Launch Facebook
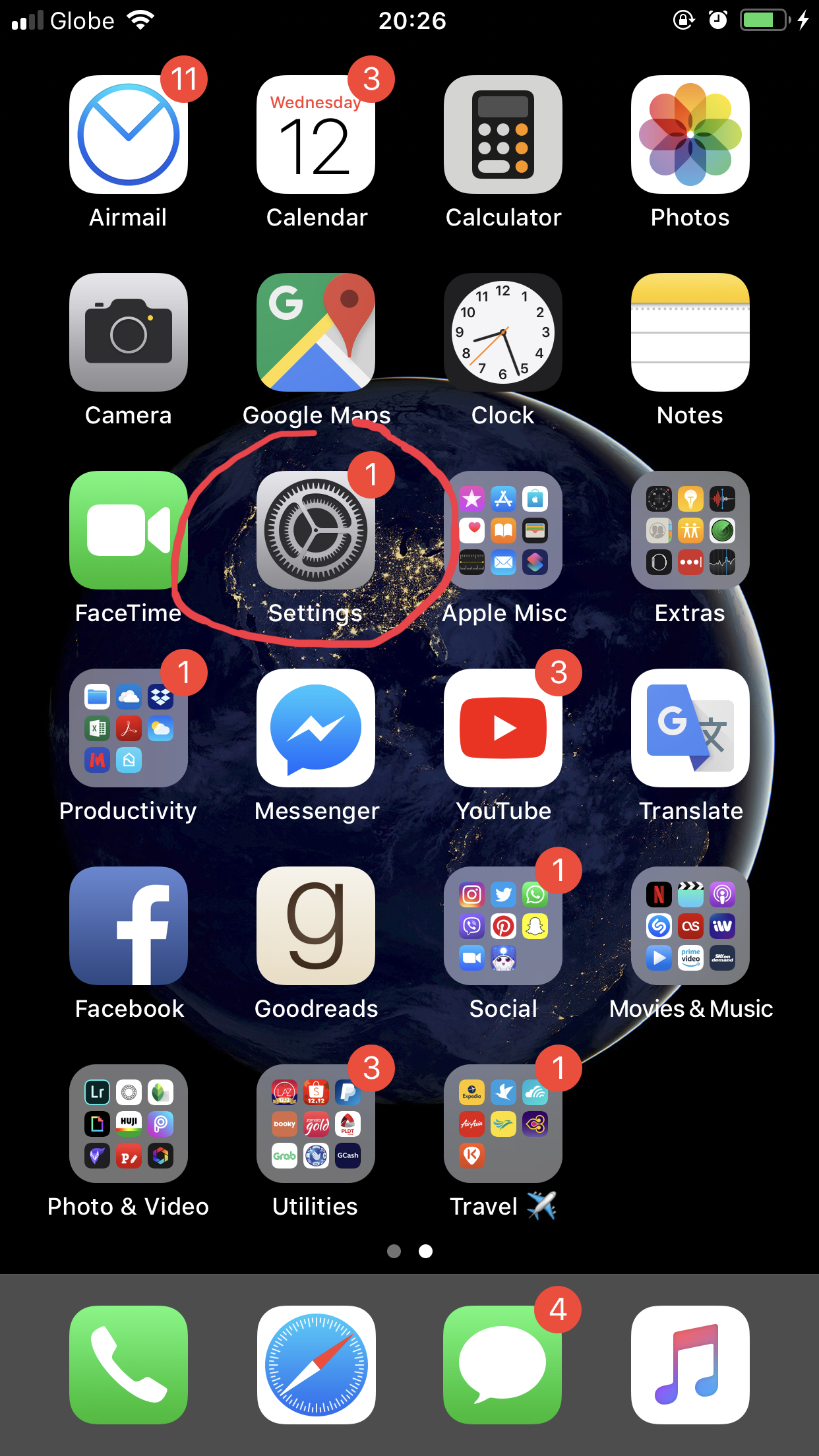Screen dimensions: 819x1456 129,926
